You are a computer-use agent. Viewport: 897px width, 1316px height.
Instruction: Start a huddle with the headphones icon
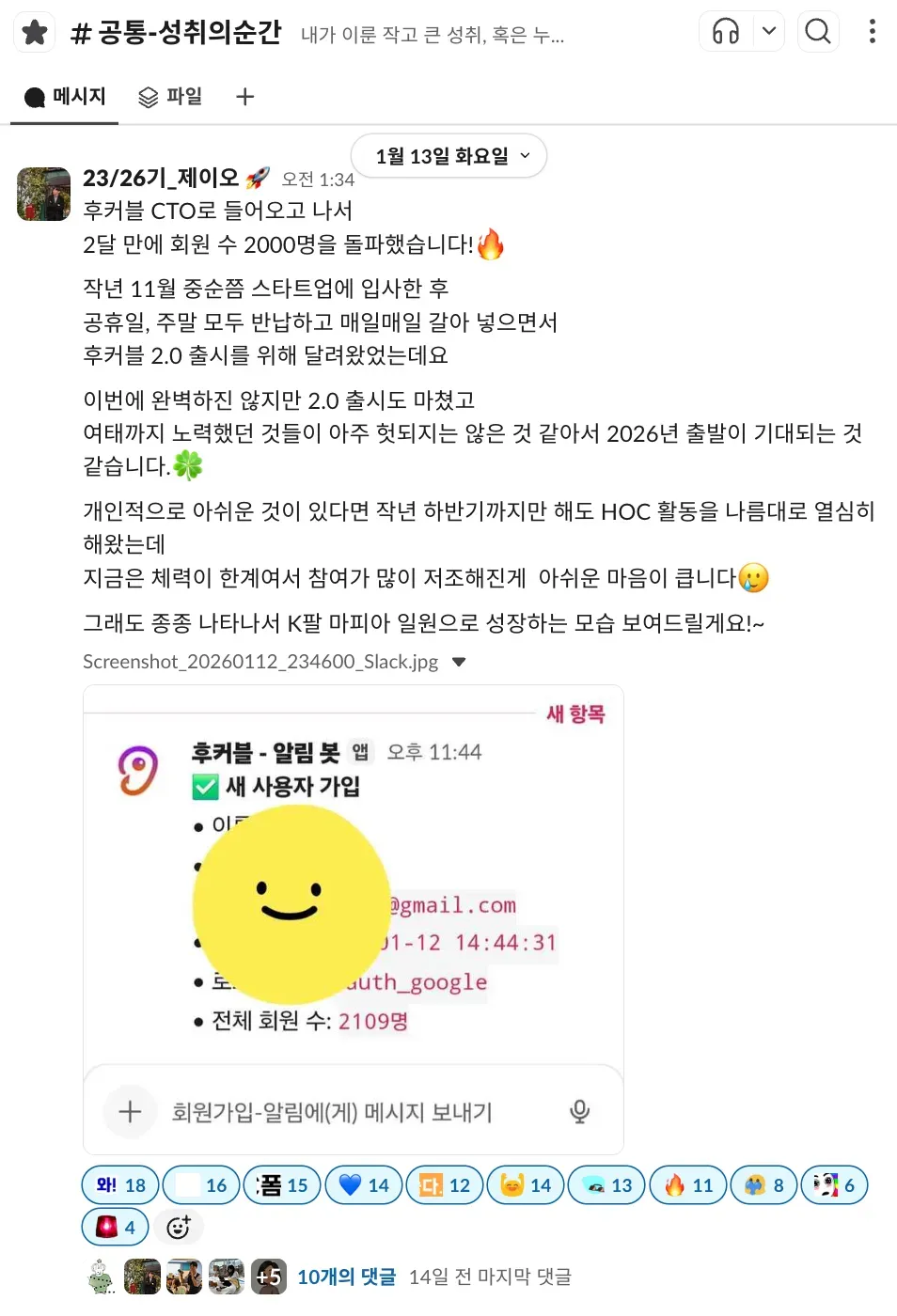pyautogui.click(x=726, y=32)
